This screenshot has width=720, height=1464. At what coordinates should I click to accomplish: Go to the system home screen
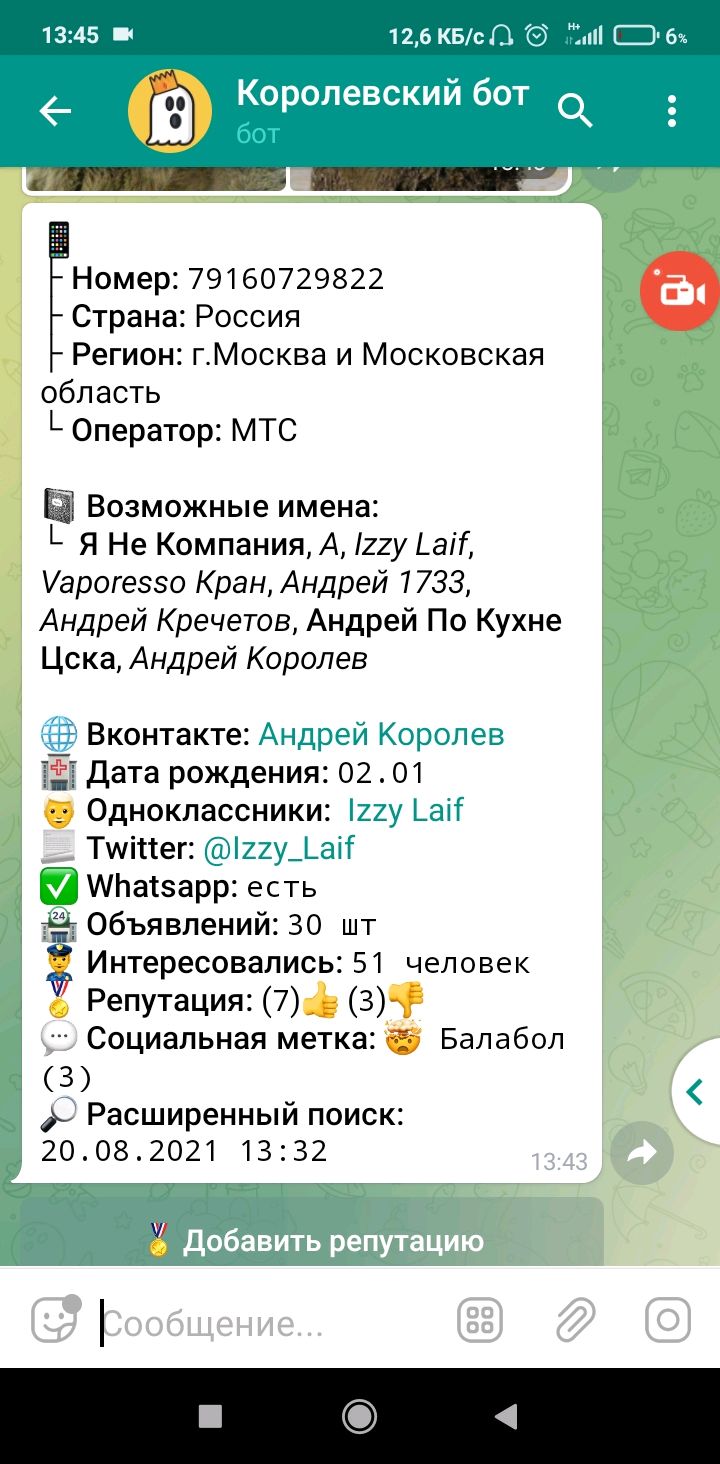(359, 1415)
